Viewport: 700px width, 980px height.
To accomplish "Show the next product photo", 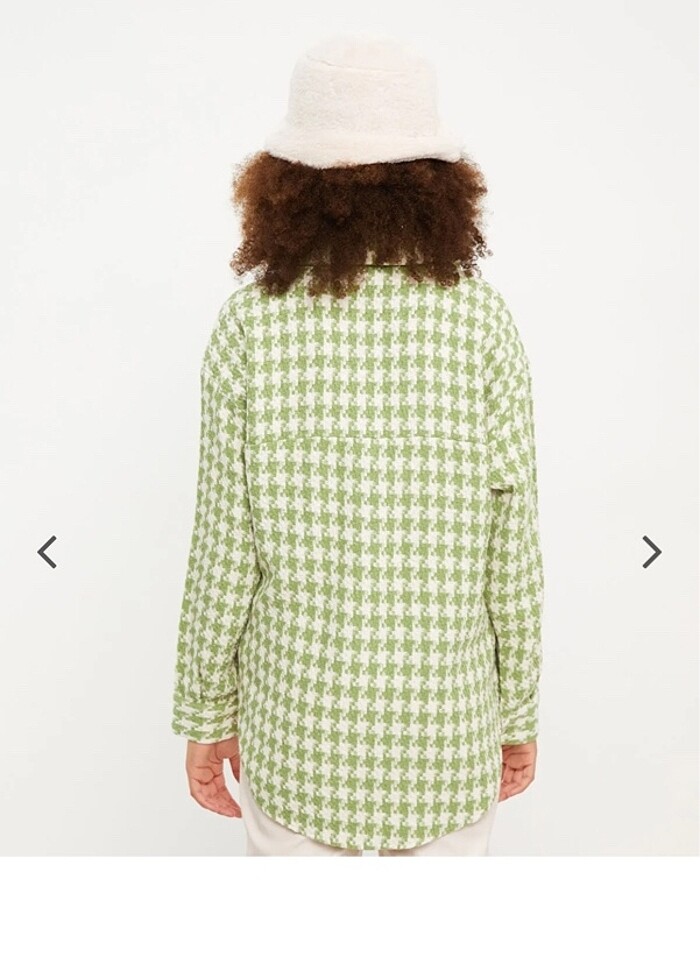I will point(651,551).
